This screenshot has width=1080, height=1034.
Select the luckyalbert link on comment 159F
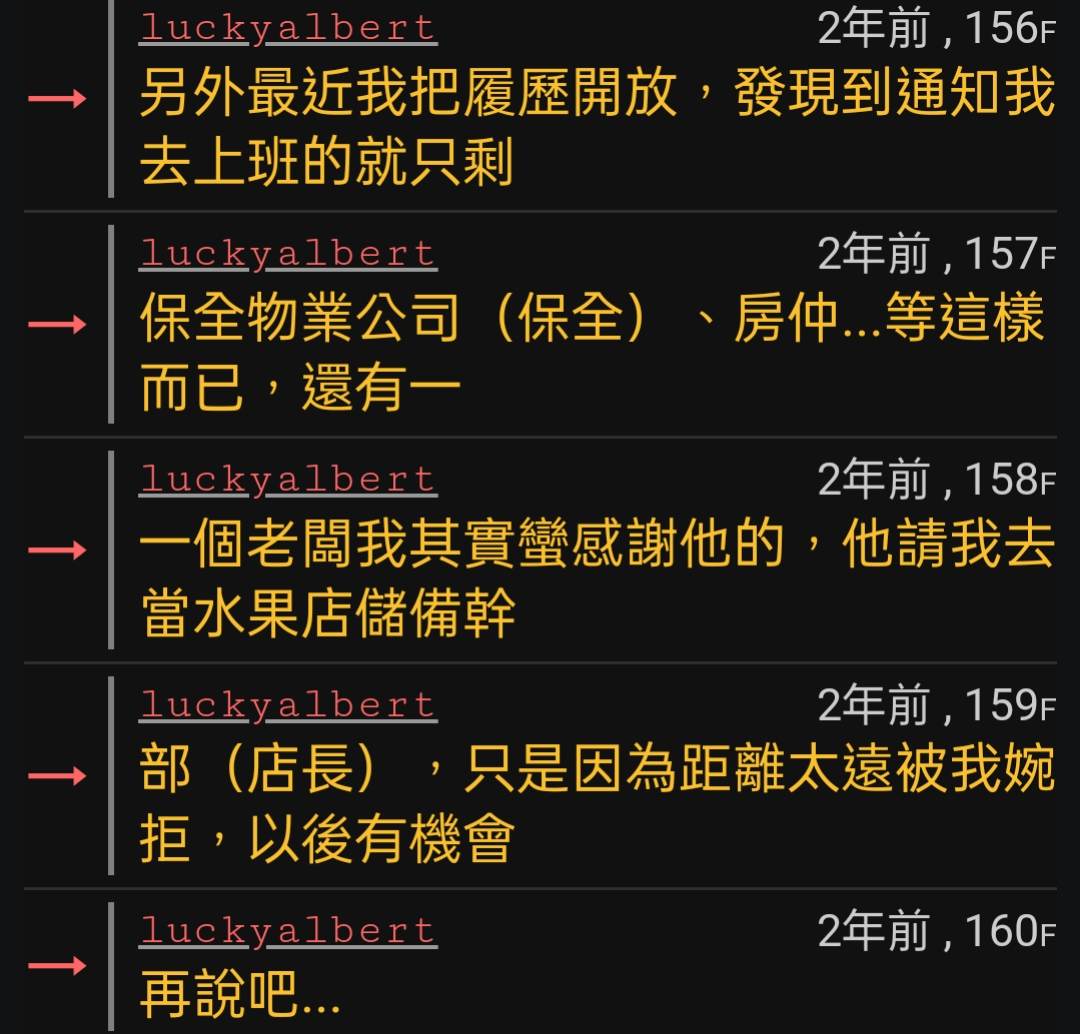tap(288, 705)
